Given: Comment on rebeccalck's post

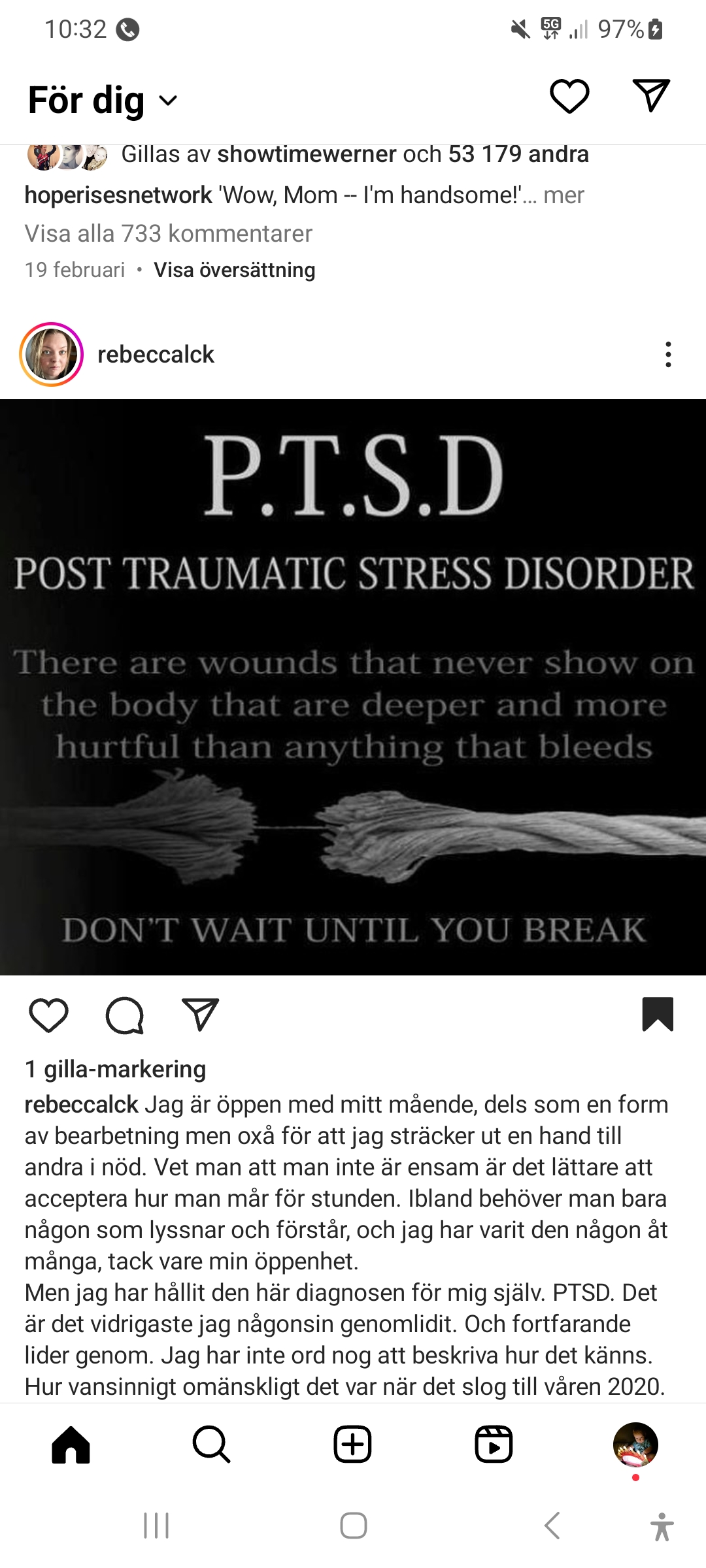Looking at the screenshot, I should (x=124, y=1016).
